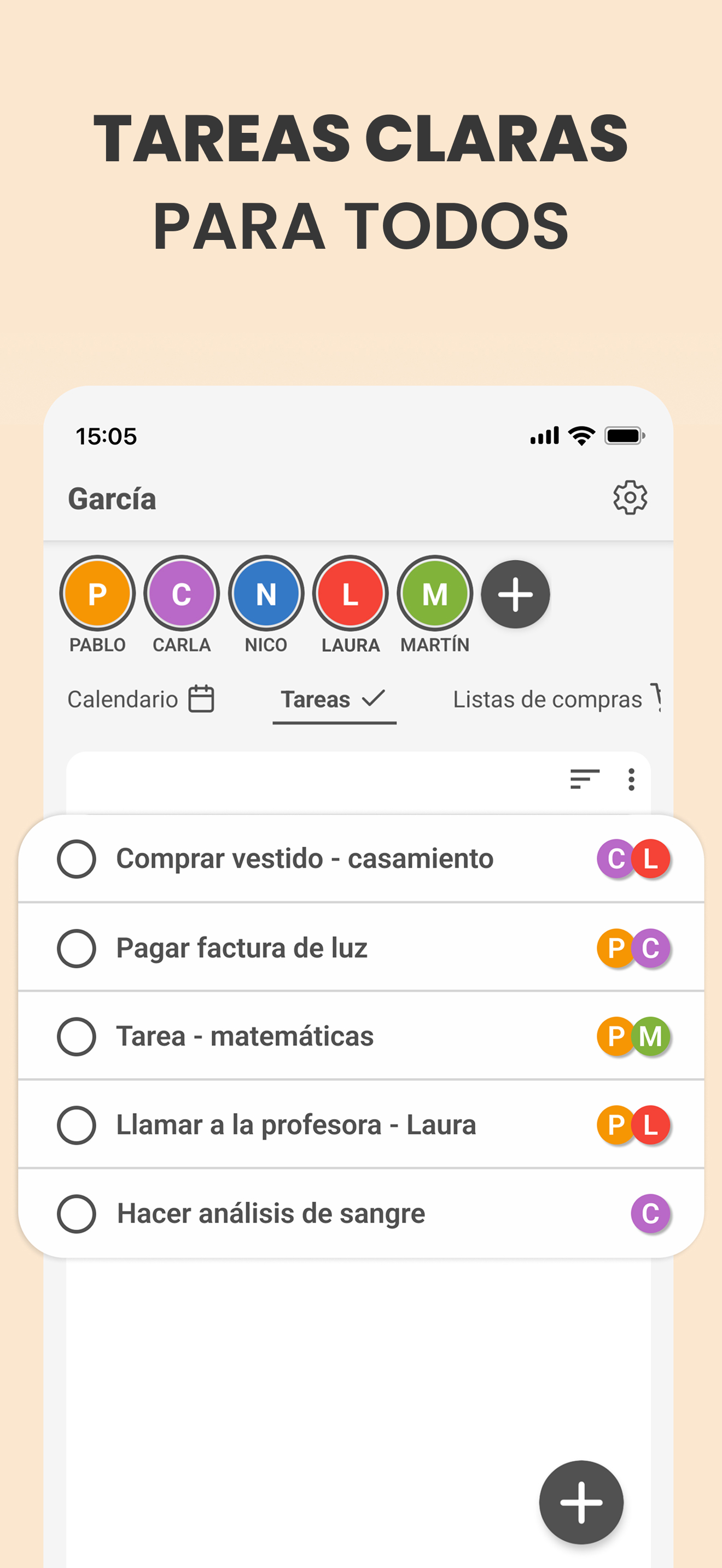Complete the 'Tarea - matemáticas' task
722x1568 pixels.
coord(77,1036)
